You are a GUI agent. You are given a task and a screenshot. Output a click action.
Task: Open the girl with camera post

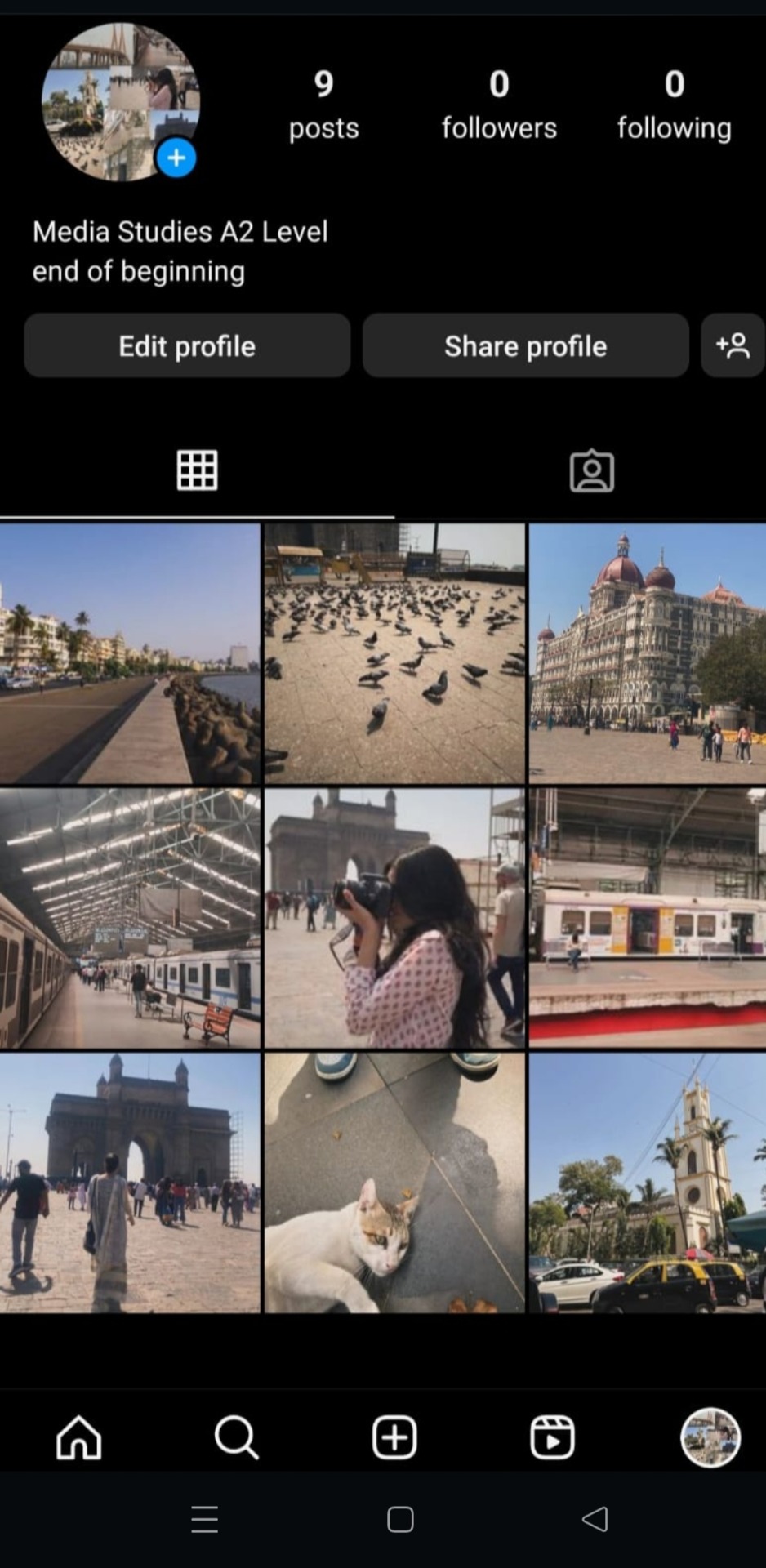(x=394, y=918)
